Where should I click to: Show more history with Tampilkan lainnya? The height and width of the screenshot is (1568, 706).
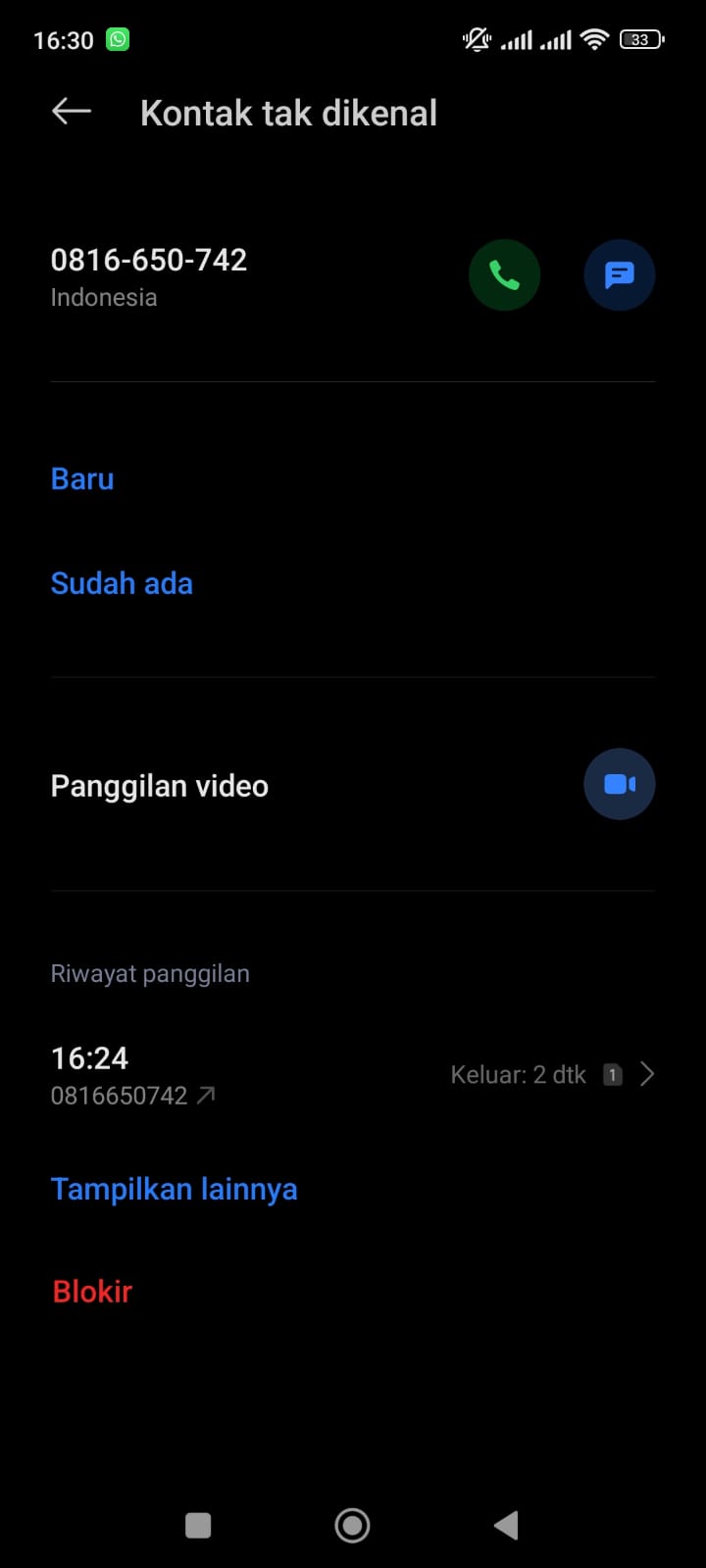point(174,1188)
